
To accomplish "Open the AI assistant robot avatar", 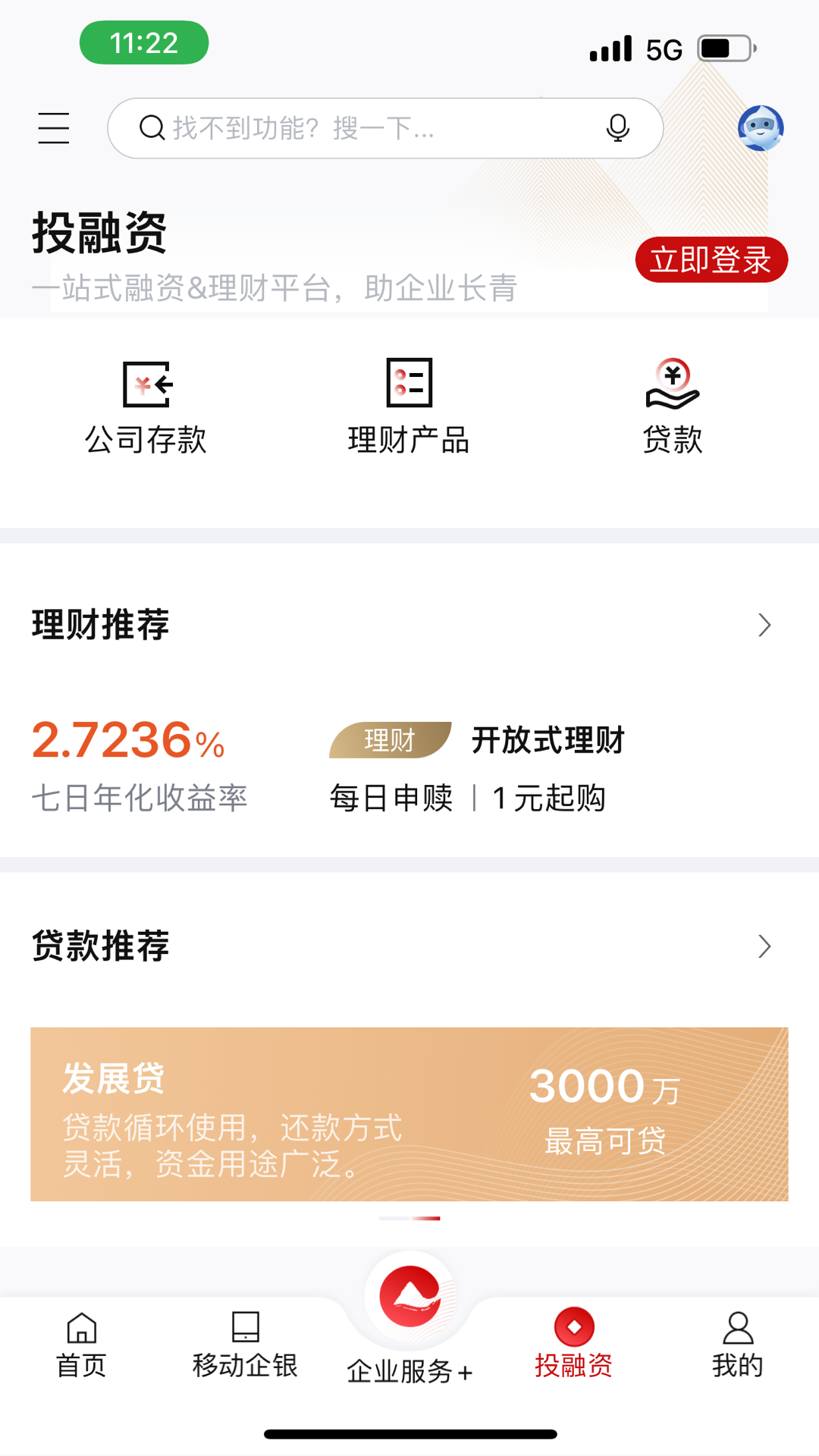I will tap(761, 127).
